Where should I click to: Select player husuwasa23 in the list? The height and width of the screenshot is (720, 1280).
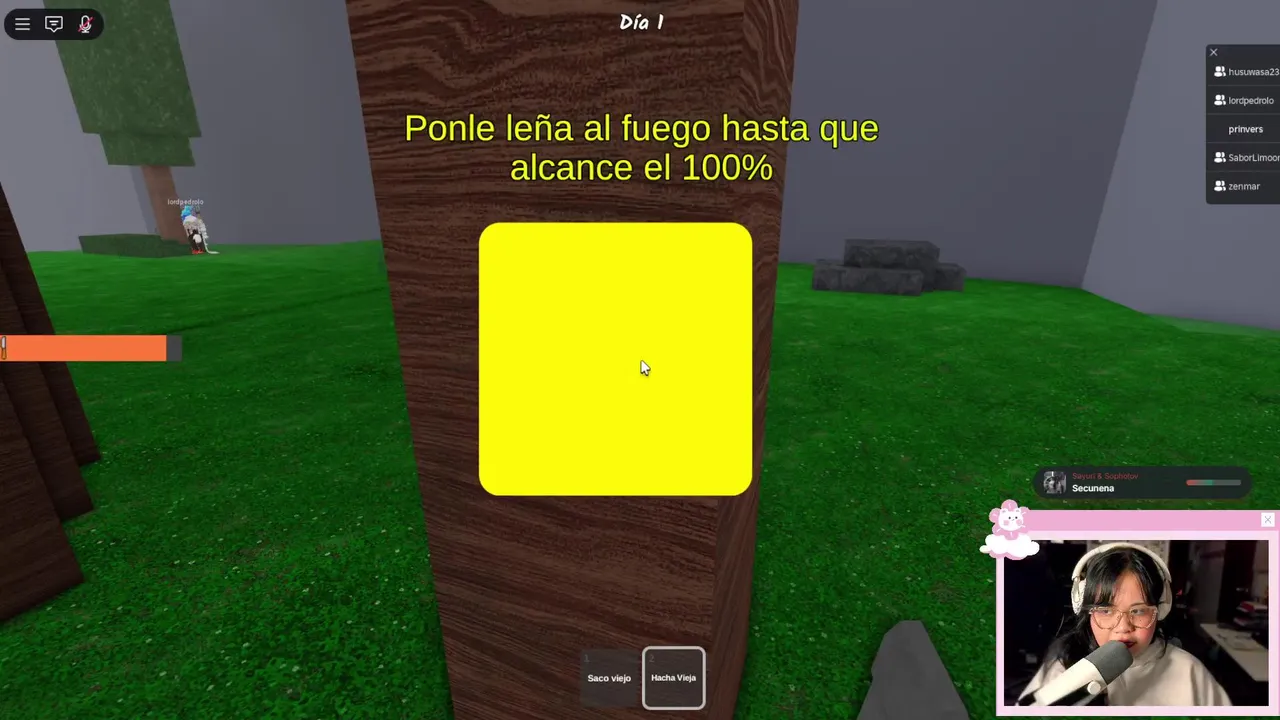tap(1246, 72)
